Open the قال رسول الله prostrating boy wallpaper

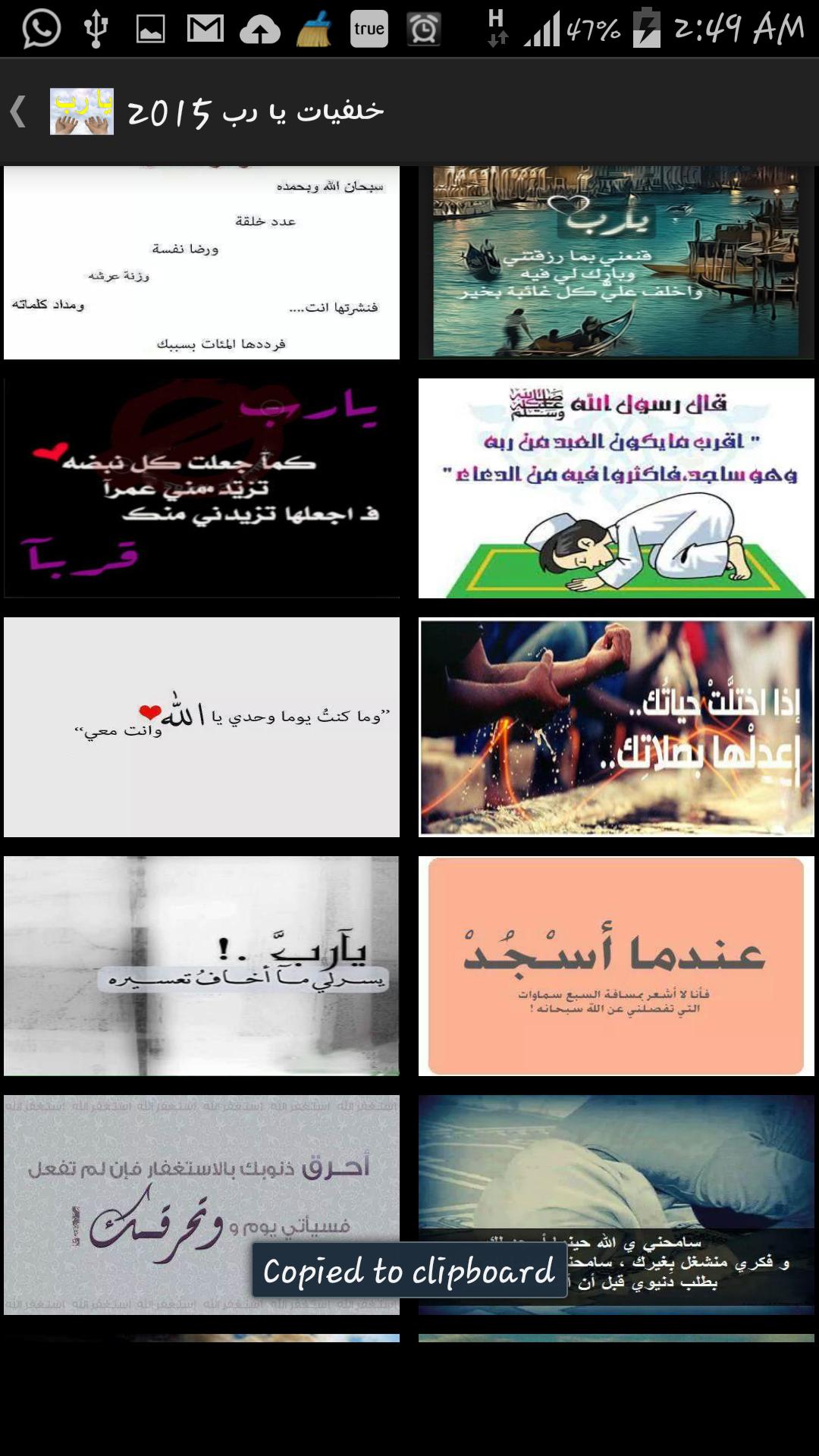click(616, 488)
